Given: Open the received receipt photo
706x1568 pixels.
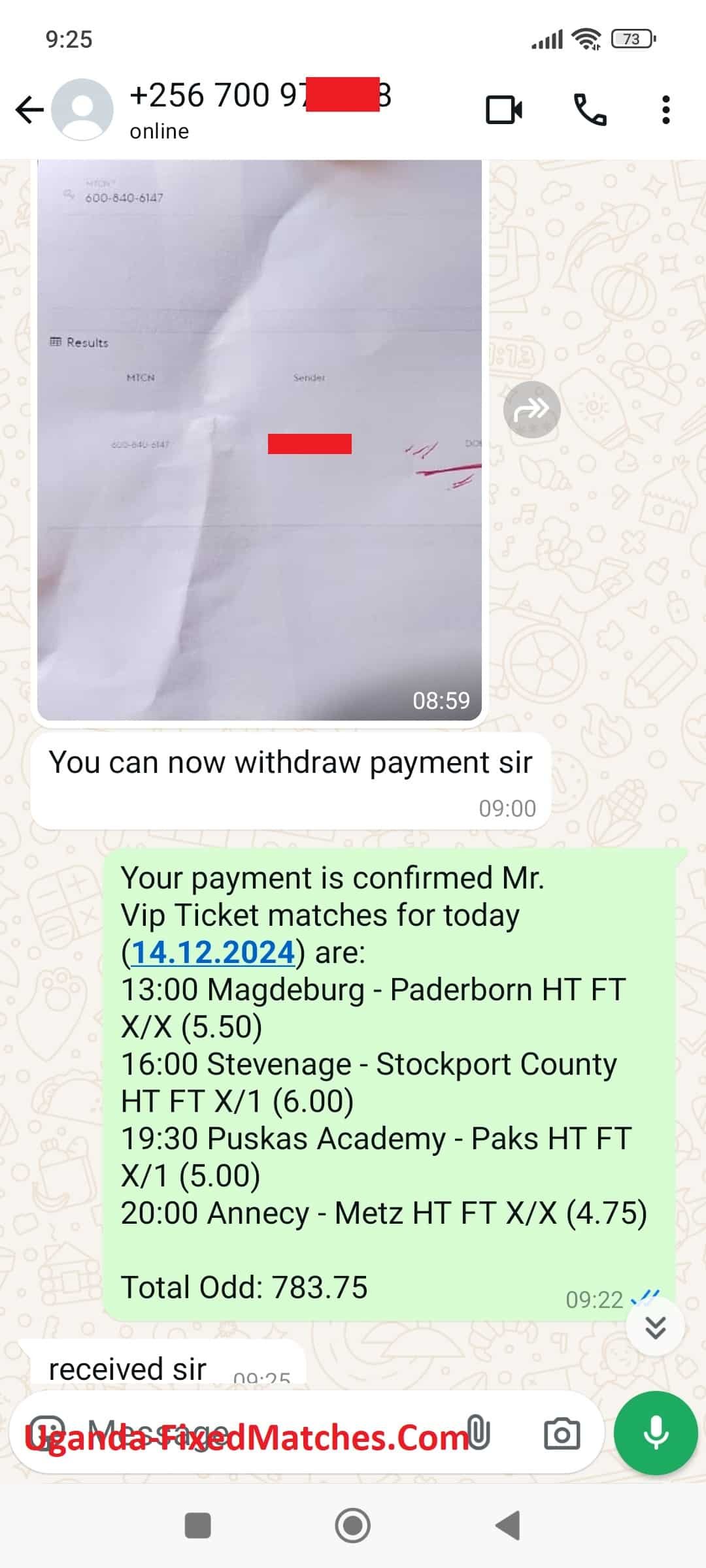Looking at the screenshot, I should [259, 439].
